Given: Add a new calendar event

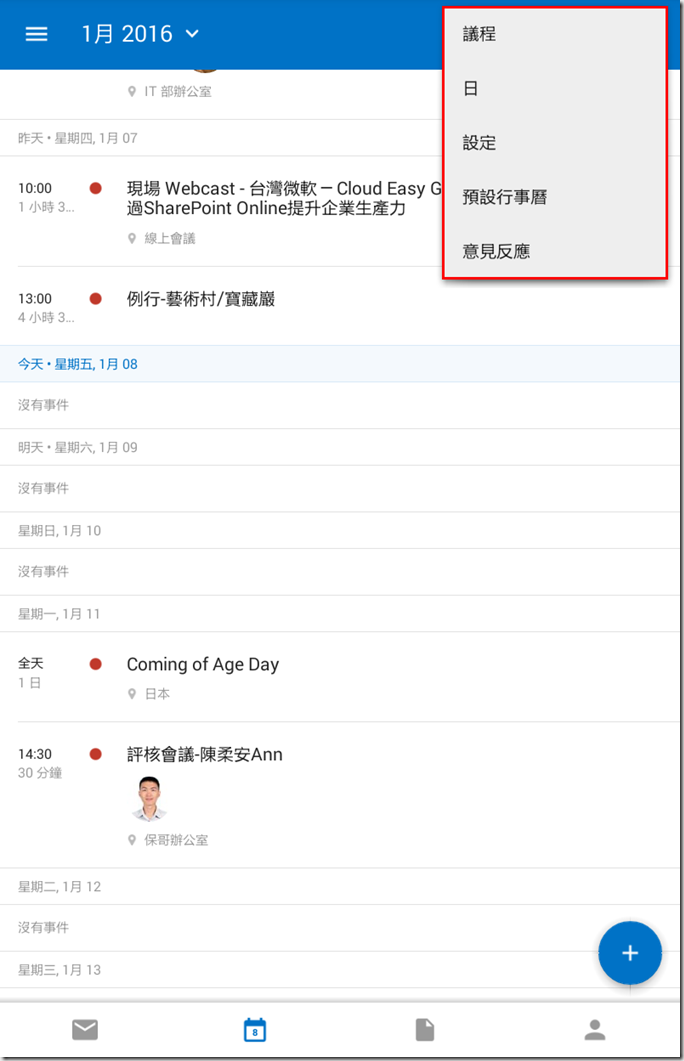Looking at the screenshot, I should [630, 953].
